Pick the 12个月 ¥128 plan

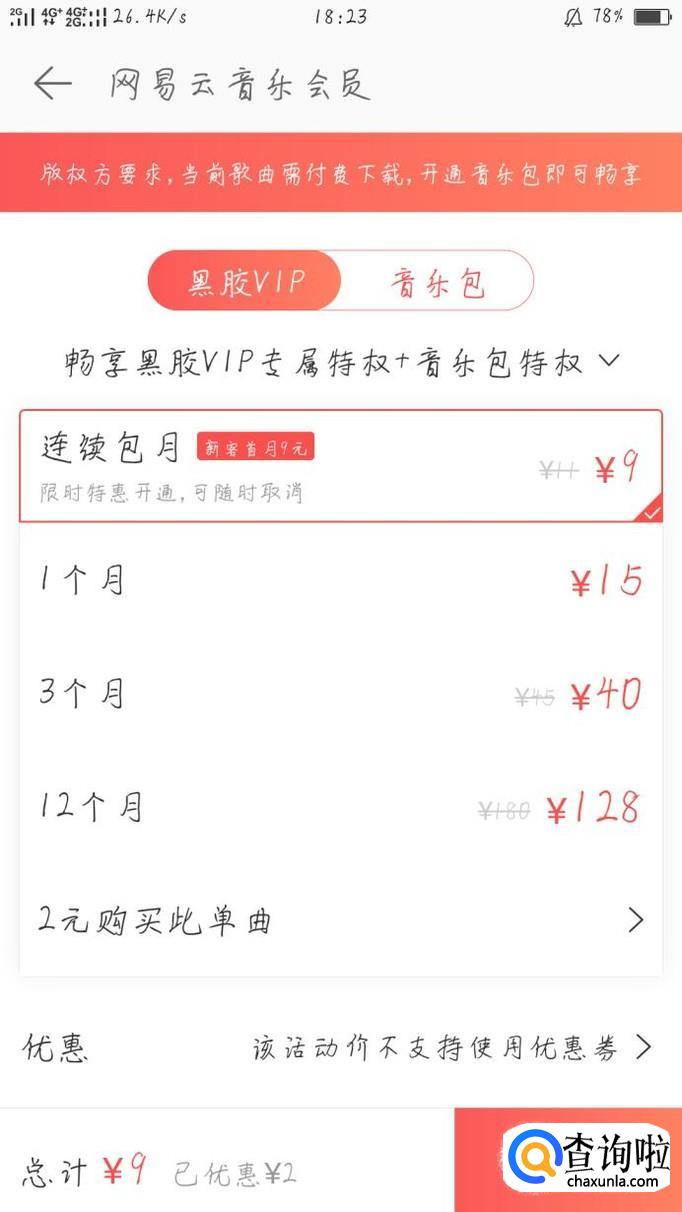[x=341, y=806]
